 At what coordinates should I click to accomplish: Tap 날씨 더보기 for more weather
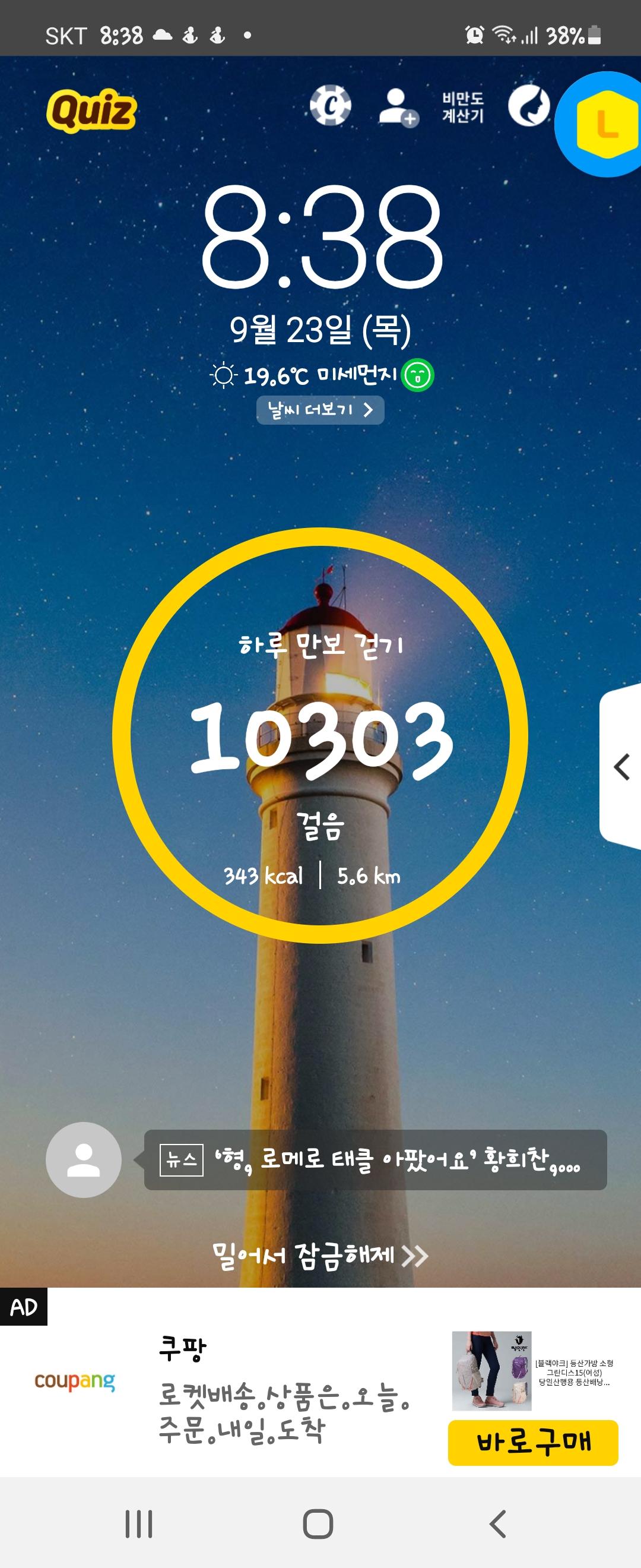coord(320,410)
